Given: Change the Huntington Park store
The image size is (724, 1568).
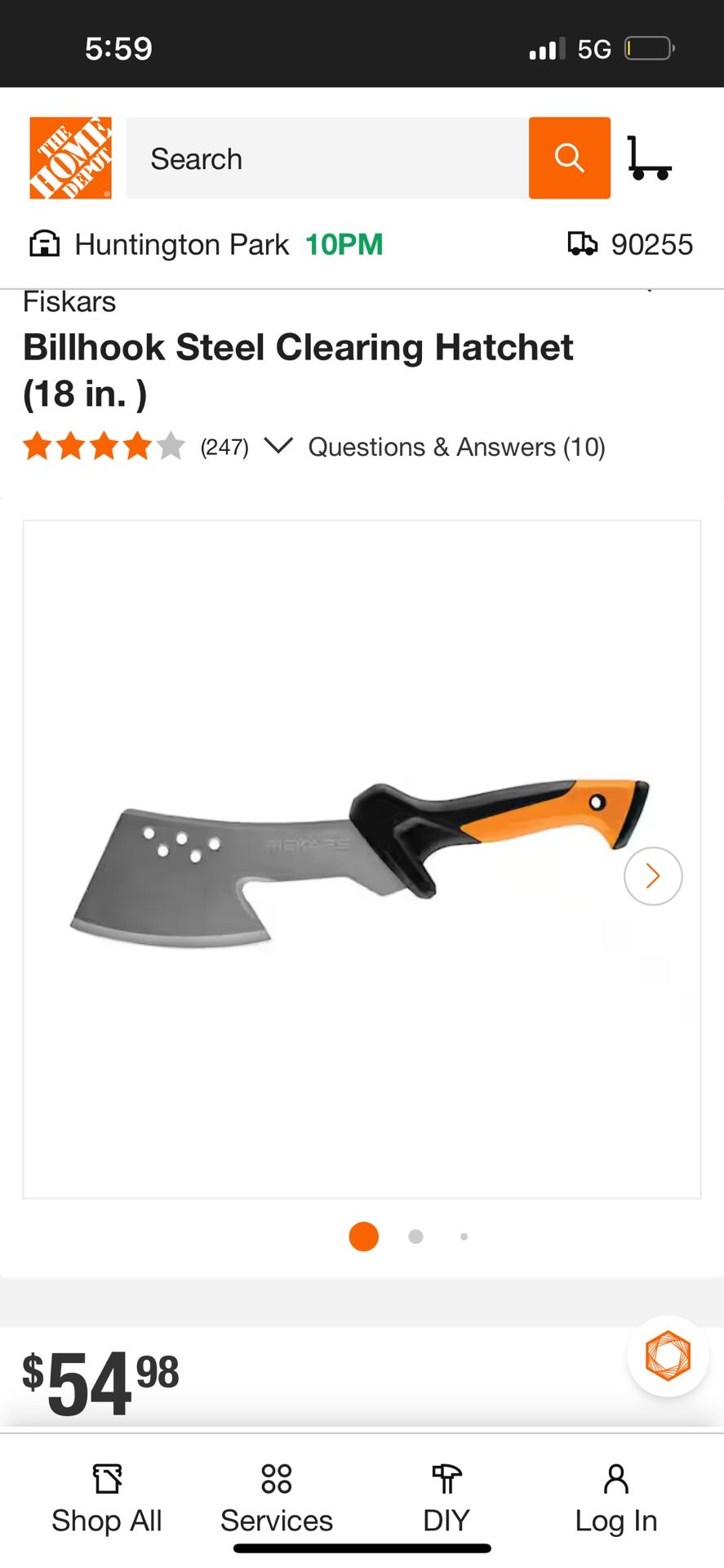Looking at the screenshot, I should 206,244.
